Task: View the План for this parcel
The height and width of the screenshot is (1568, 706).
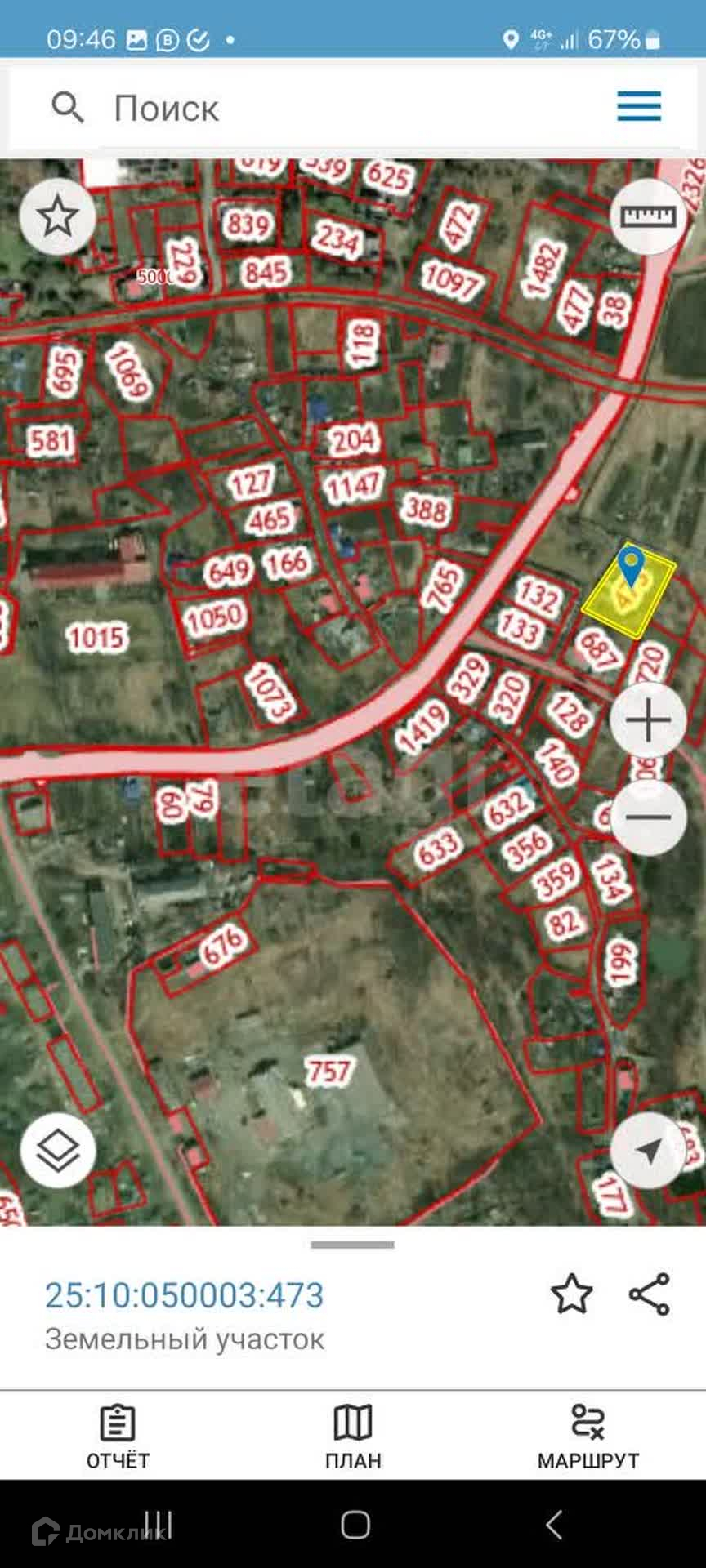Action: (x=353, y=1437)
